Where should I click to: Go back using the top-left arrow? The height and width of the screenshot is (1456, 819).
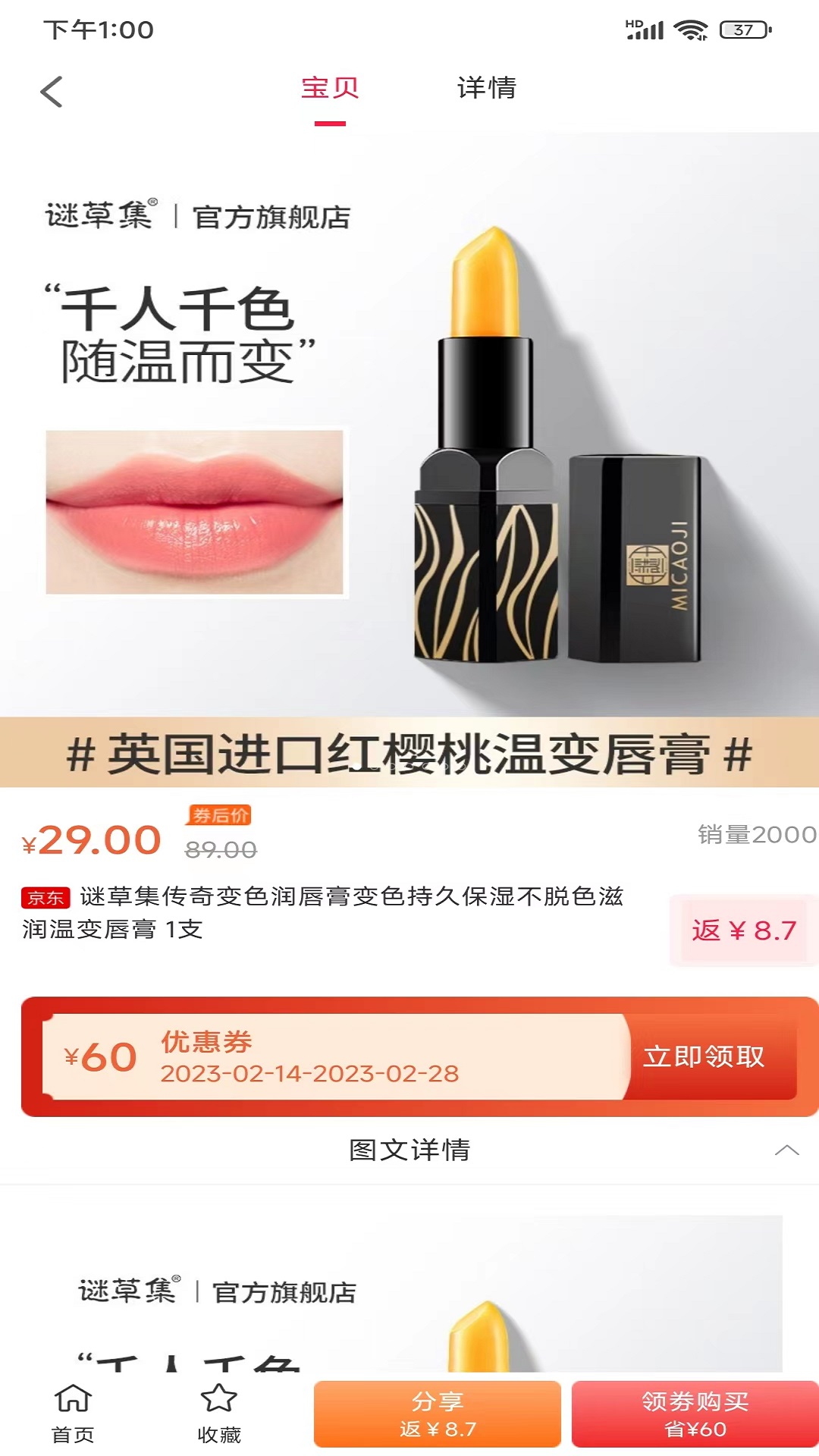(51, 93)
